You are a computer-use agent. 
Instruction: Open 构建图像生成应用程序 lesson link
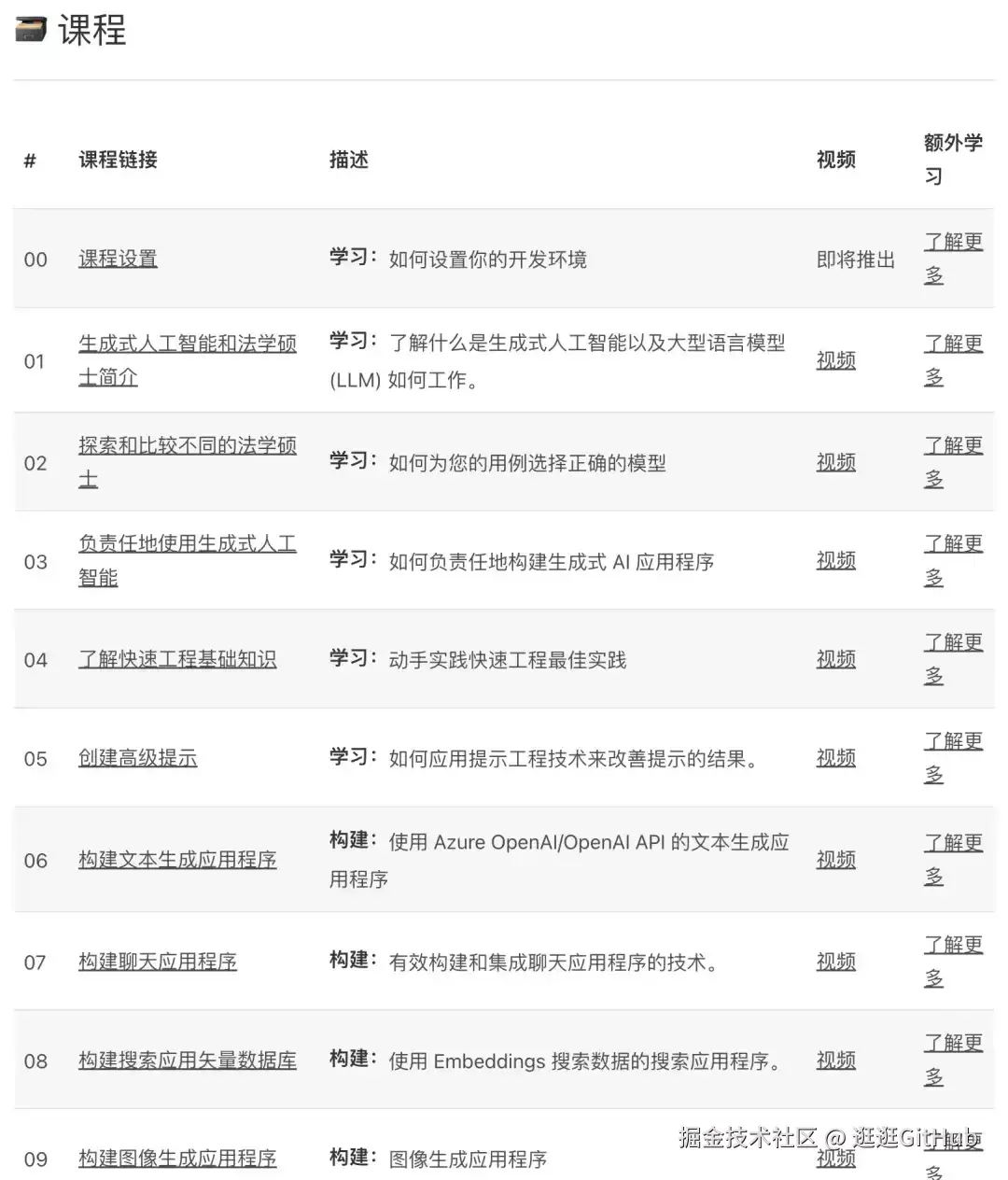[x=177, y=1159]
